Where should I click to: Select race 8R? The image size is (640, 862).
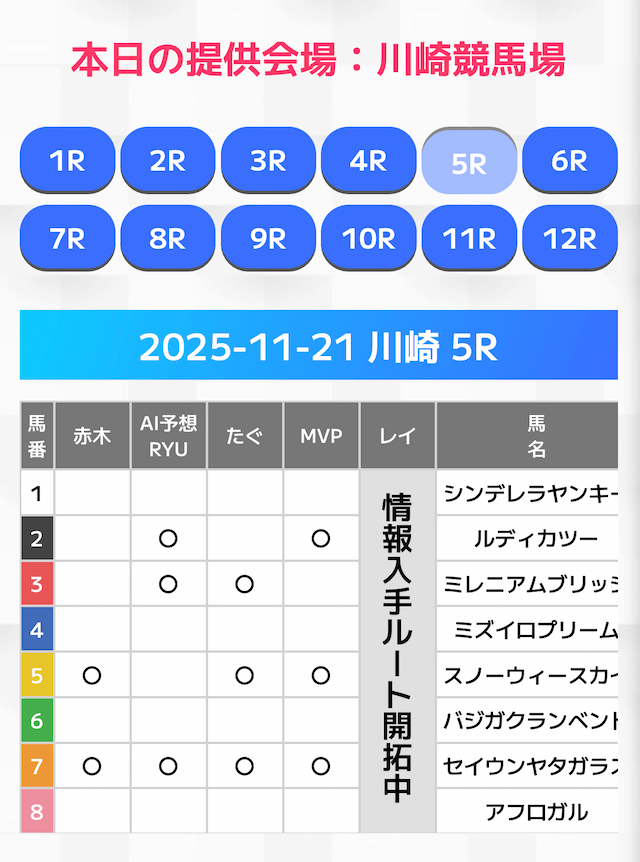168,239
